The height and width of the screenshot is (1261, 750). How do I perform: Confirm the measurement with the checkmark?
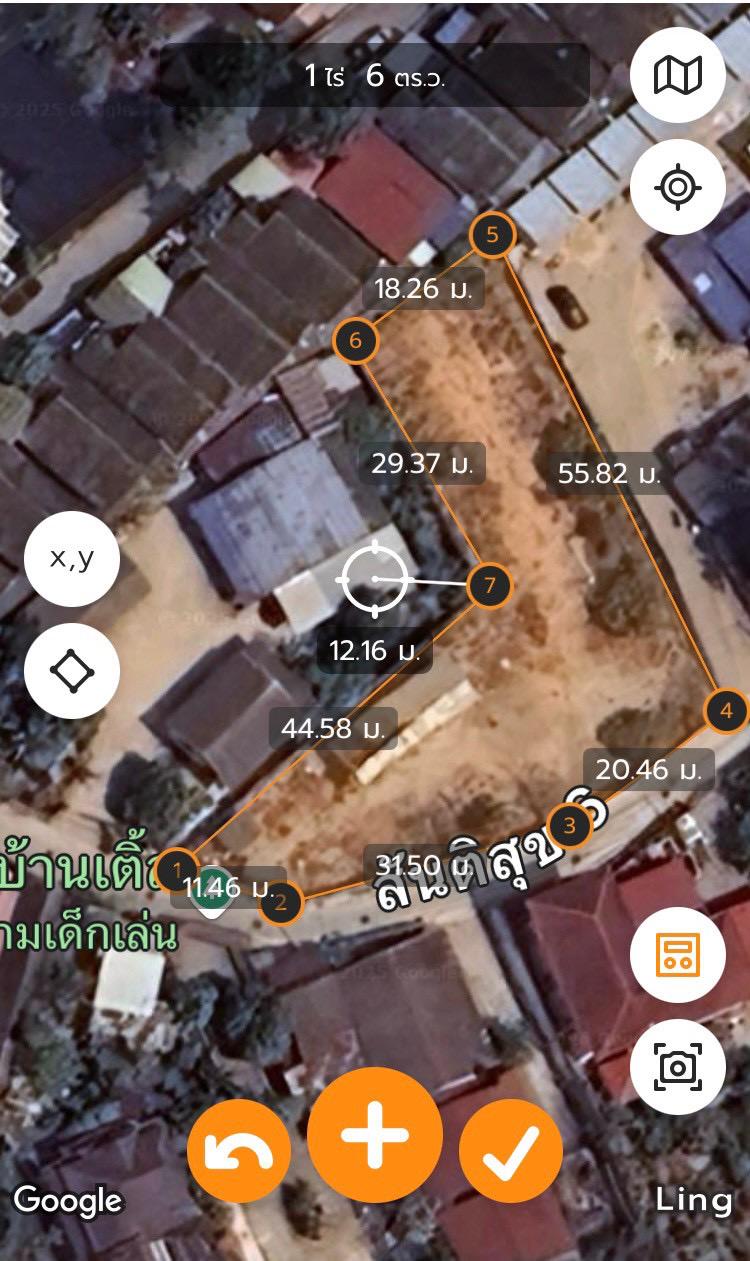(x=511, y=1150)
